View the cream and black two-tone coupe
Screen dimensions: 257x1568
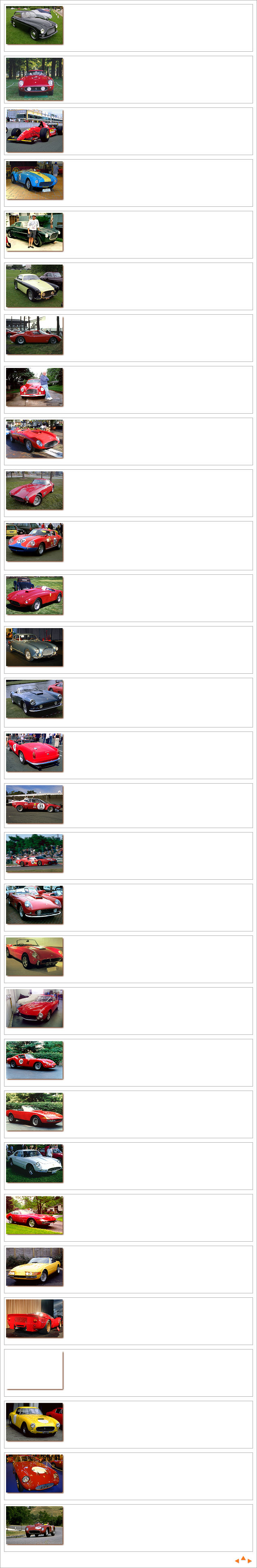pos(35,286)
